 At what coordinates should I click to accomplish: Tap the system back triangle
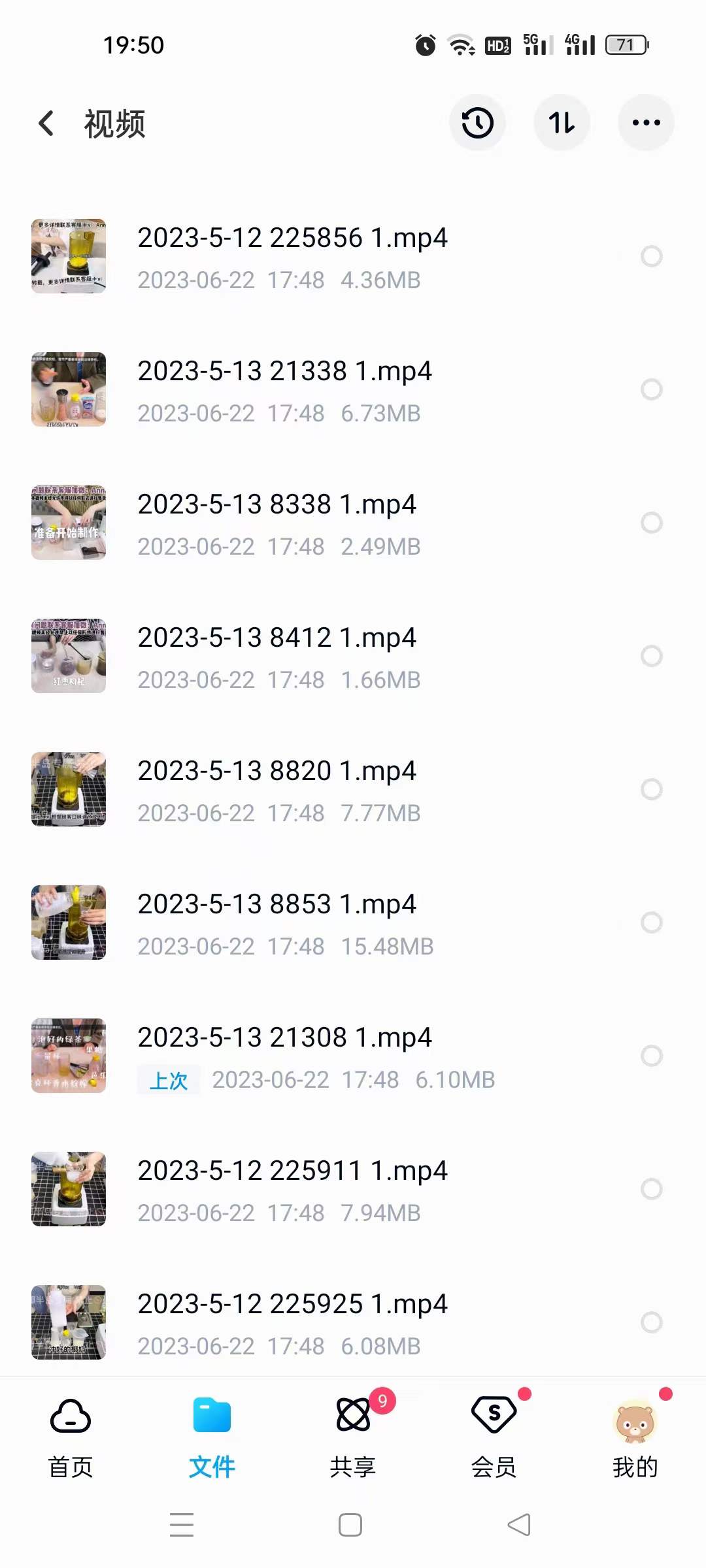point(519,1525)
